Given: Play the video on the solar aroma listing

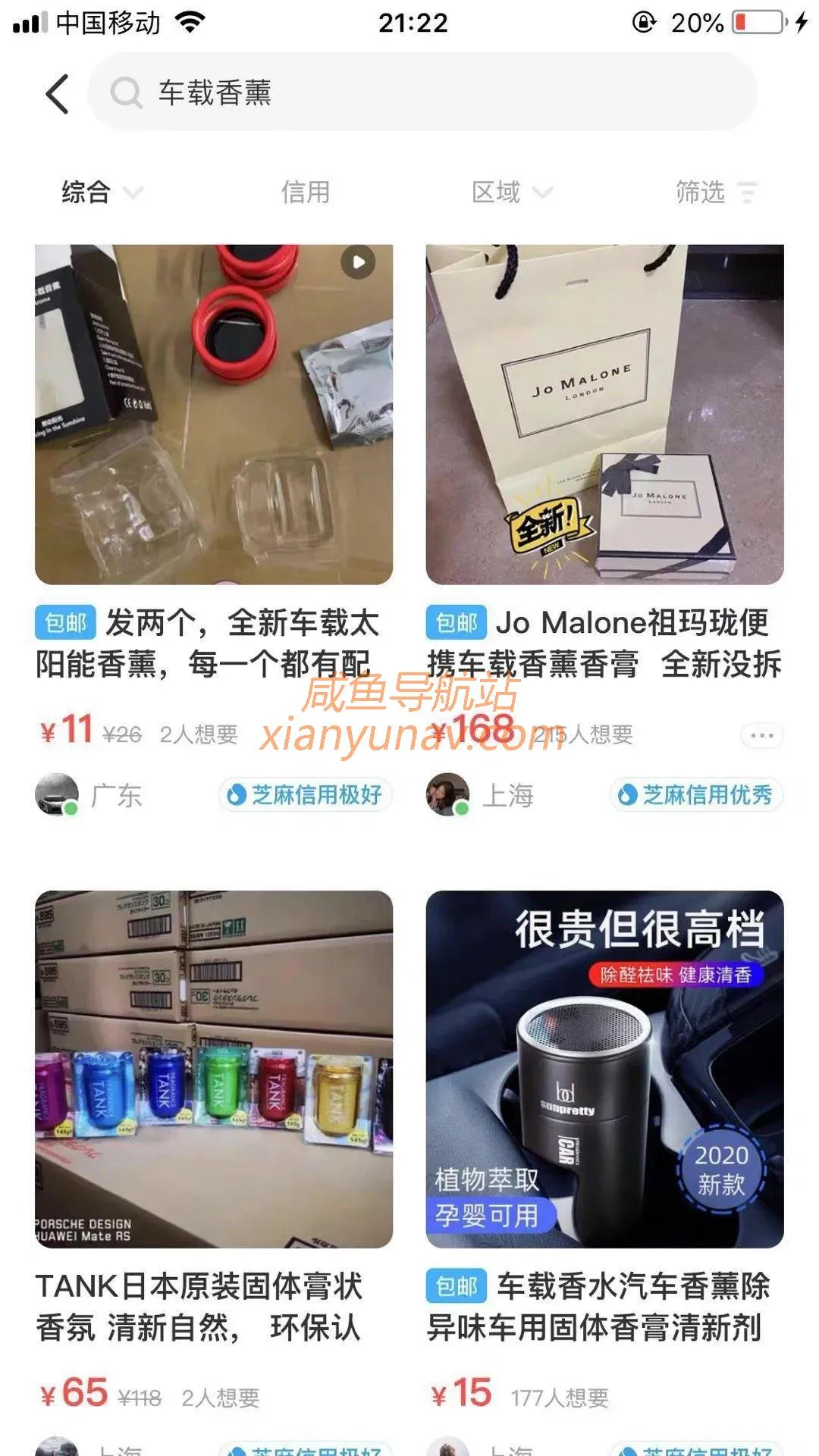Looking at the screenshot, I should coord(357,261).
